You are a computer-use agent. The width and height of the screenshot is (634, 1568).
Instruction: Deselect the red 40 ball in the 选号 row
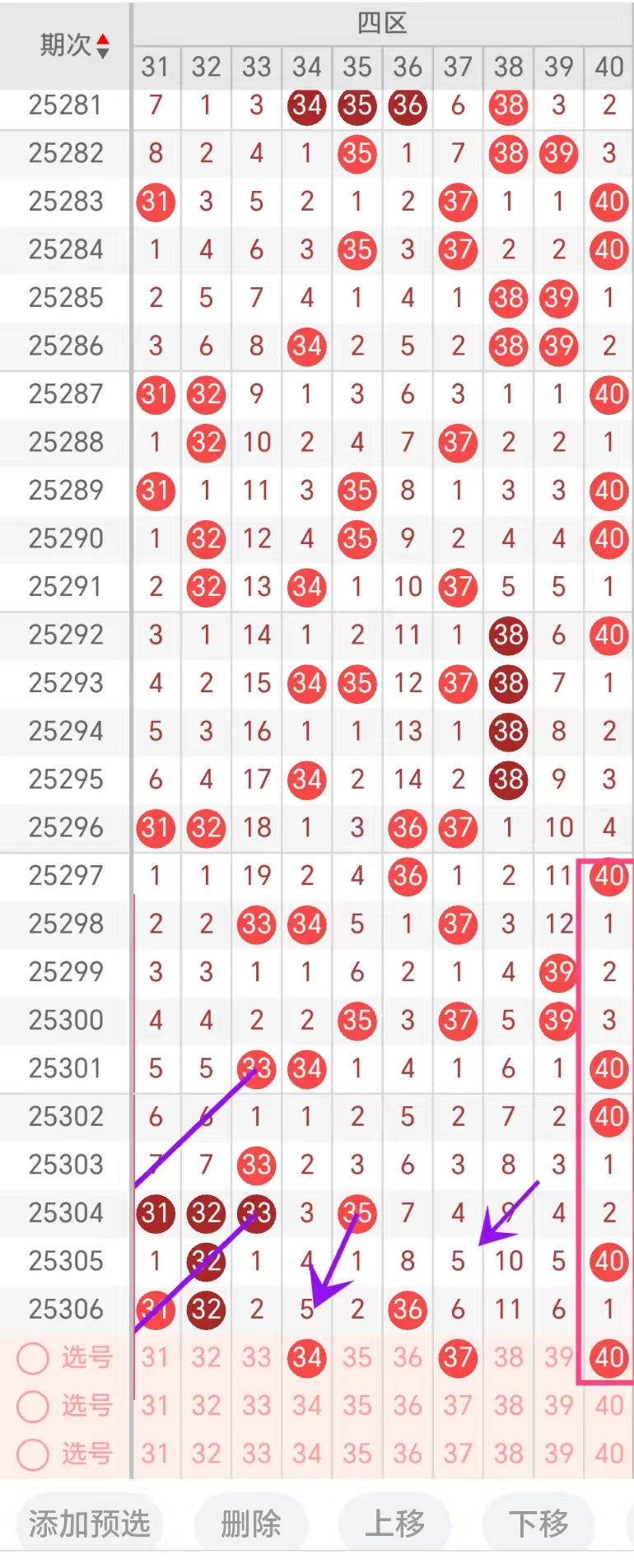(608, 1357)
